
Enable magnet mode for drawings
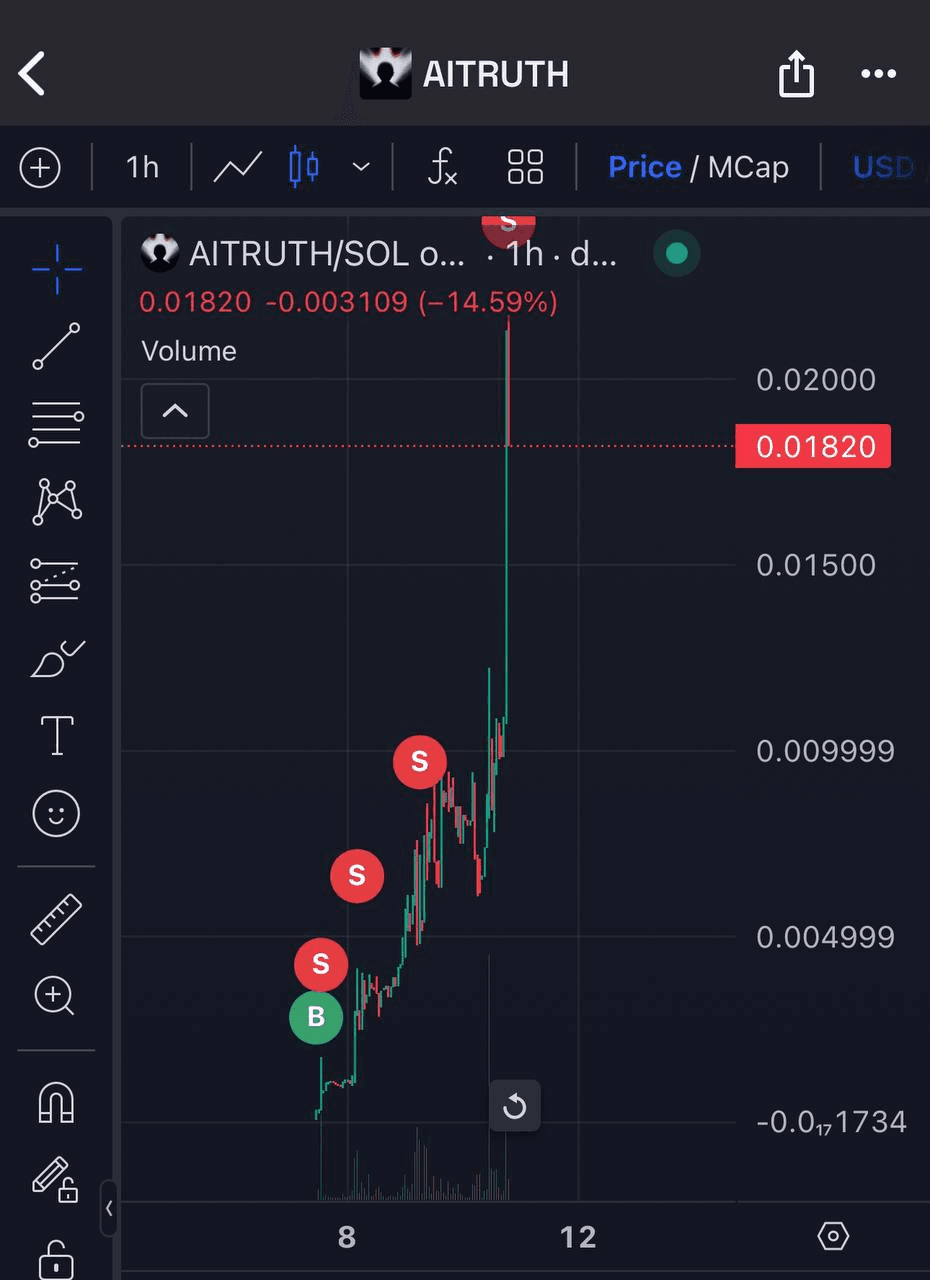coord(56,1104)
